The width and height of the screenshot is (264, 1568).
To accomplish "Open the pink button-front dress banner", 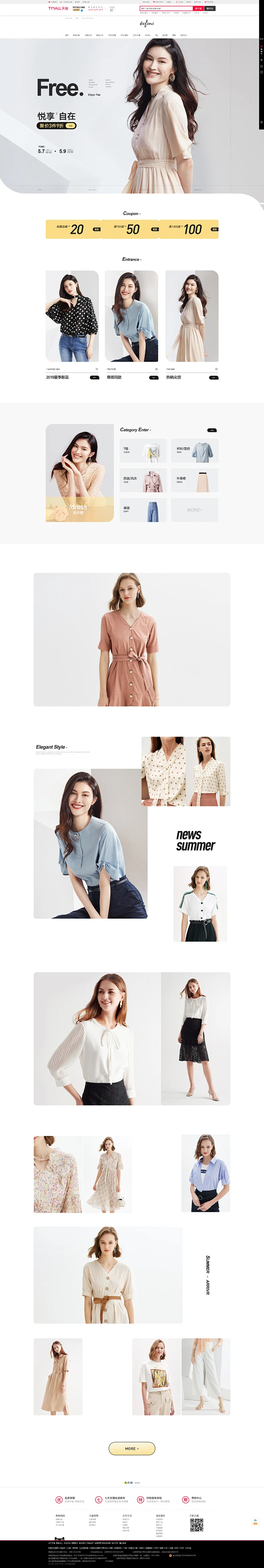I will (131, 639).
